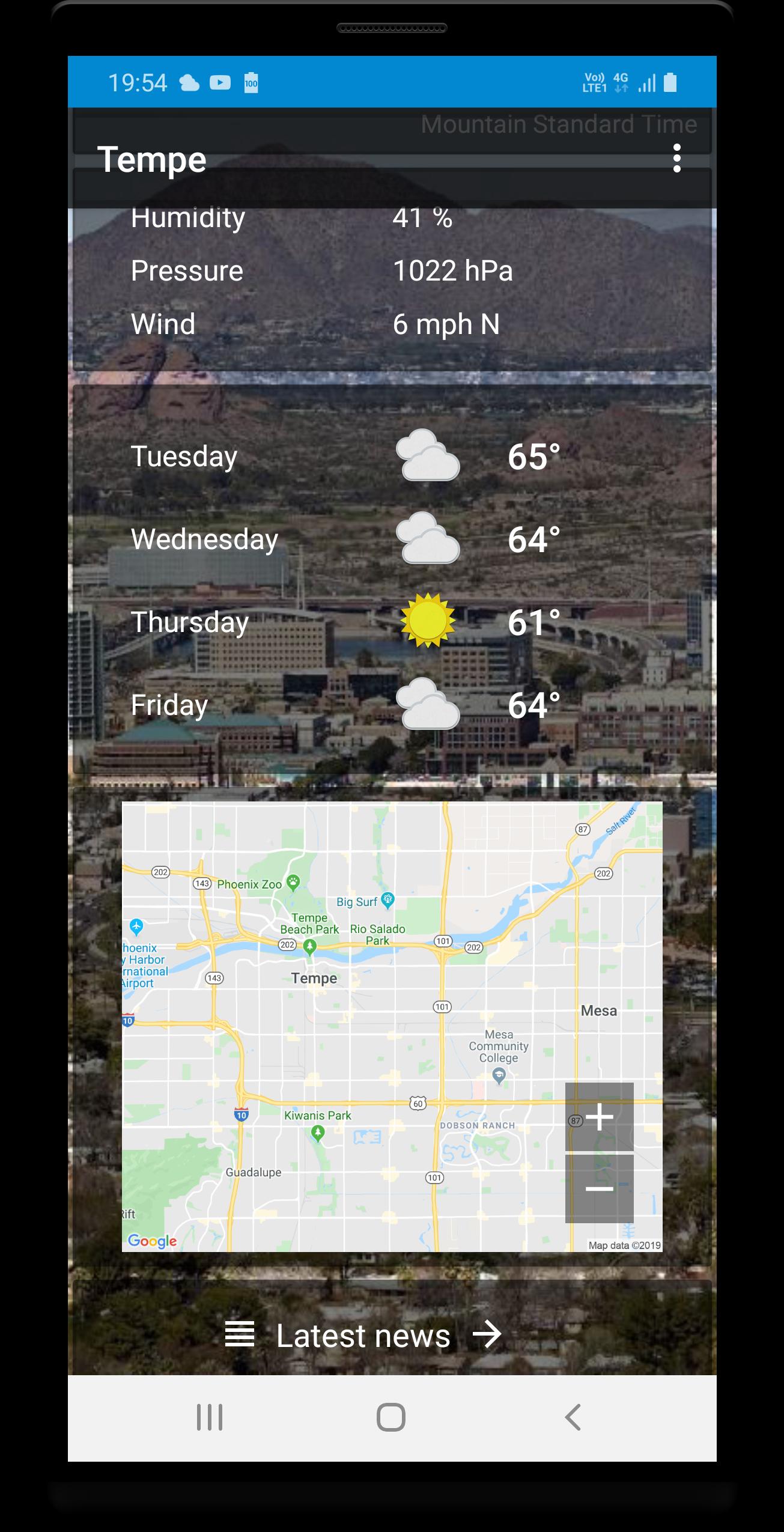Tap the Wednesday cloudy weather icon
Image resolution: width=784 pixels, height=1532 pixels.
tap(427, 540)
